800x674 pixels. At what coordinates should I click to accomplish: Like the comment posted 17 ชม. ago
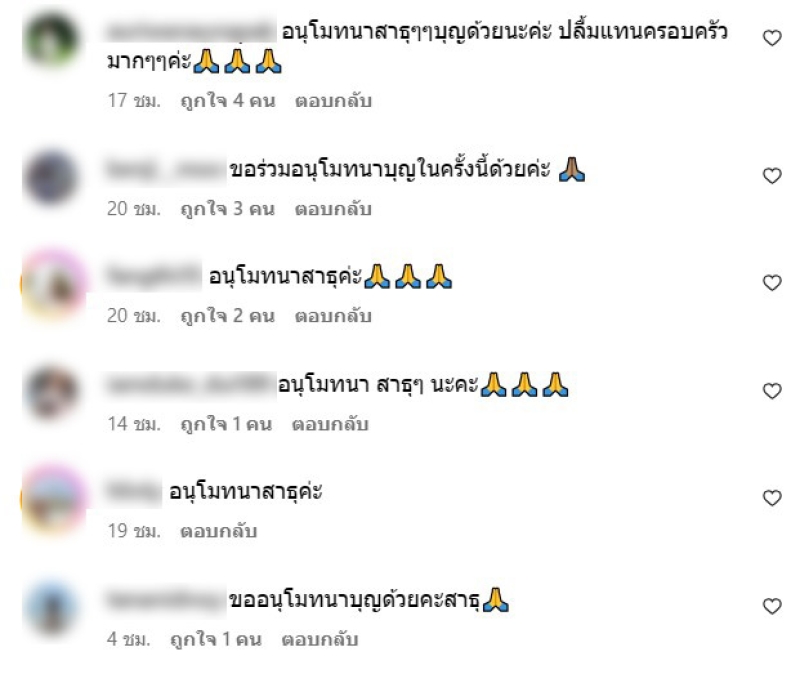tap(771, 38)
